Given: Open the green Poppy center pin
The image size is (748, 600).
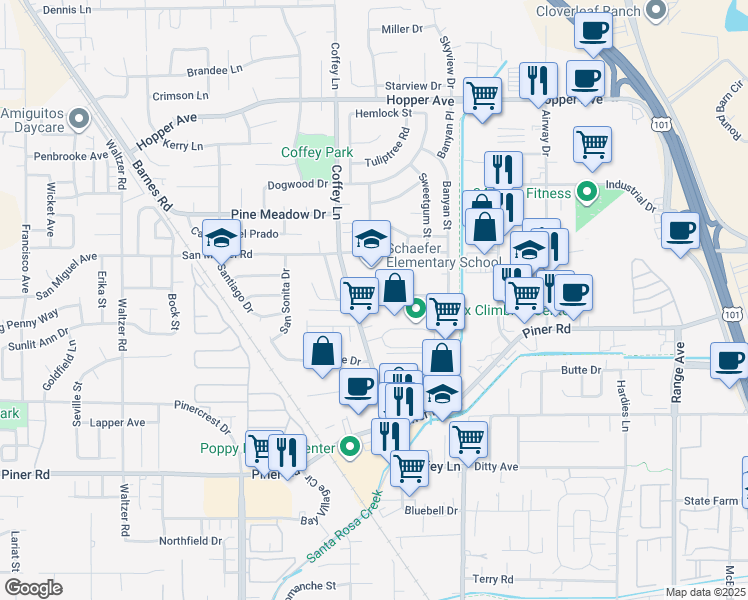Looking at the screenshot, I should [x=349, y=446].
